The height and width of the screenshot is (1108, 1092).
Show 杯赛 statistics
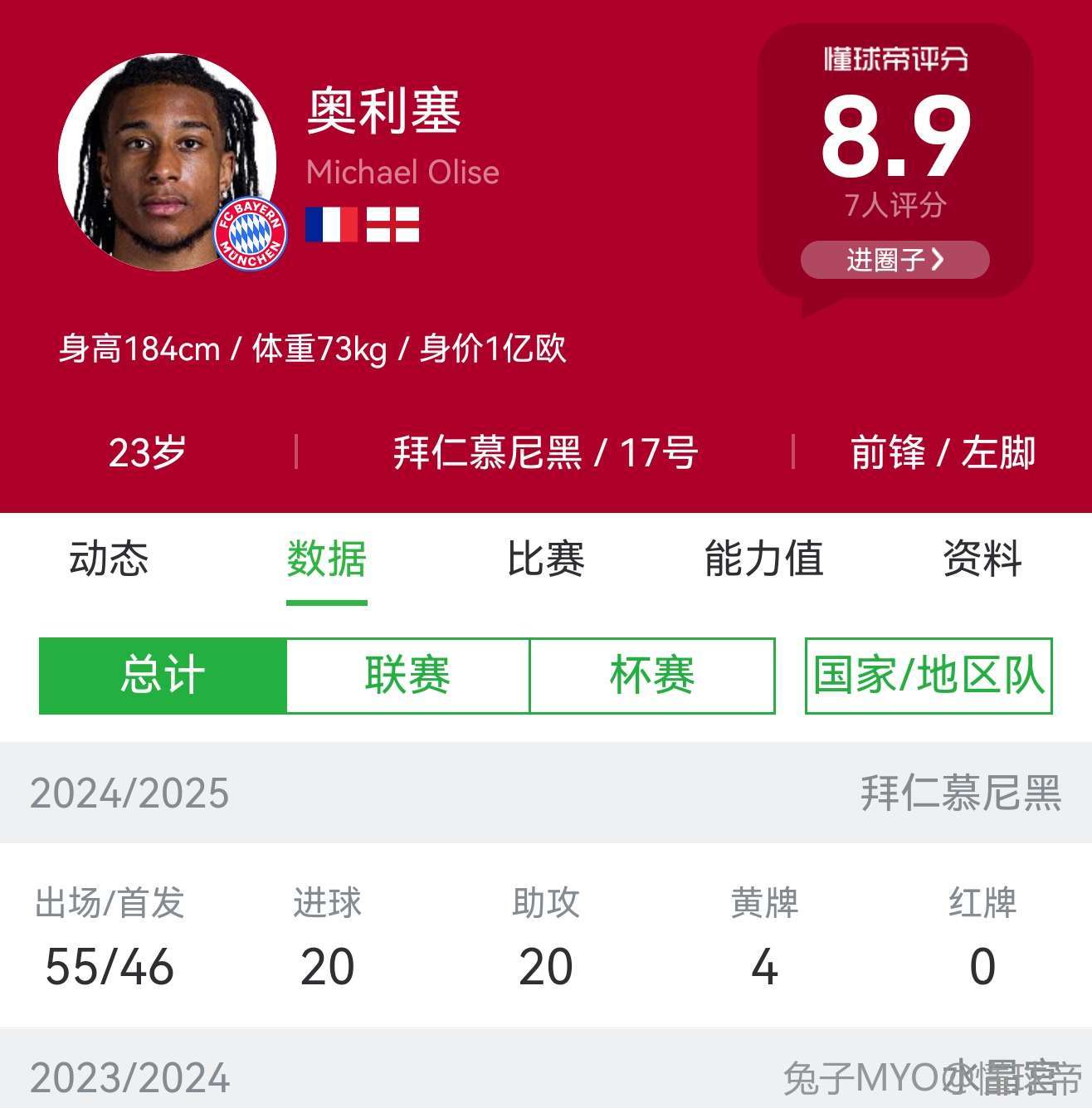[x=652, y=675]
